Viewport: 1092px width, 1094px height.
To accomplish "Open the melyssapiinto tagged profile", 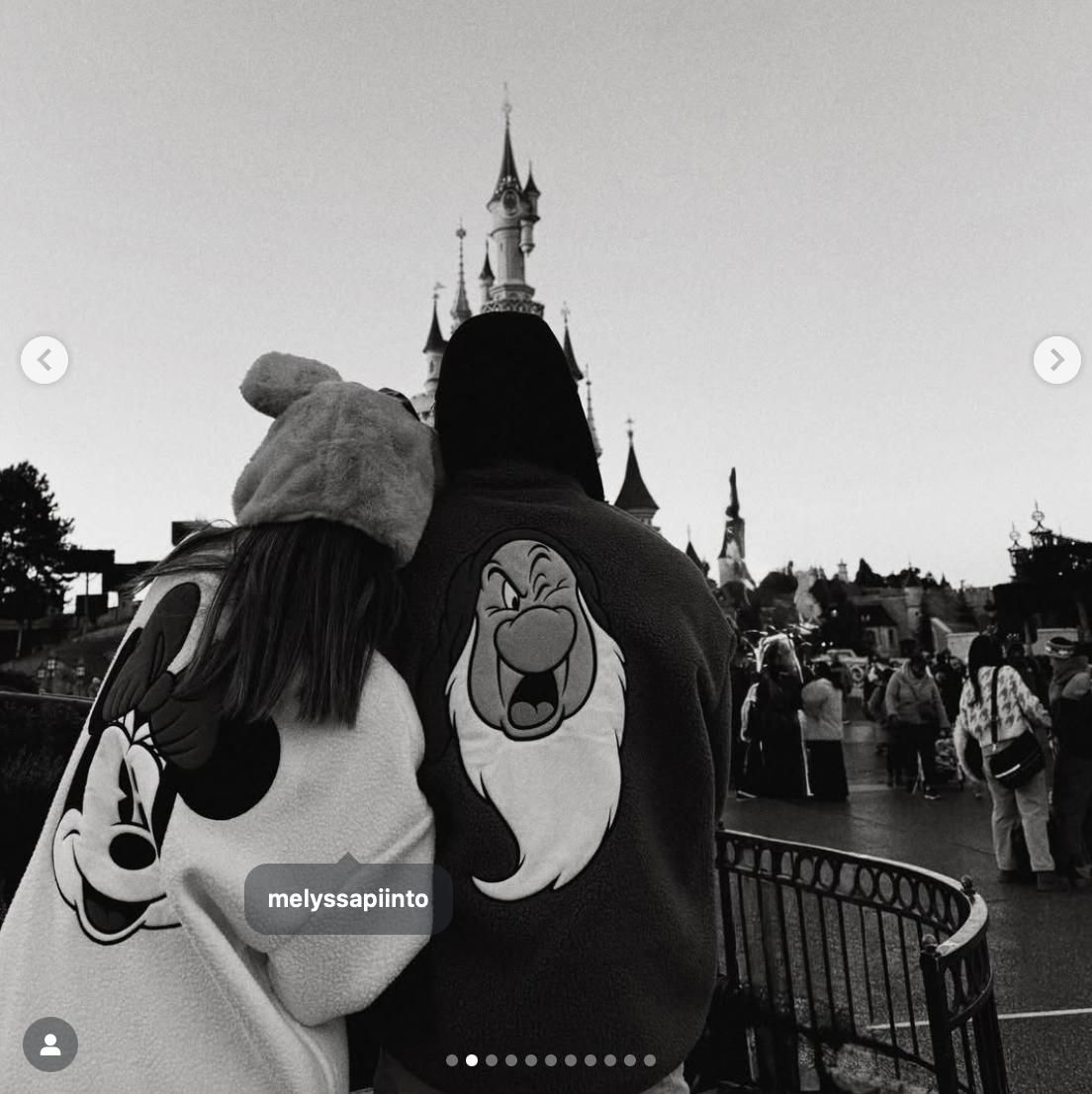I will (348, 899).
